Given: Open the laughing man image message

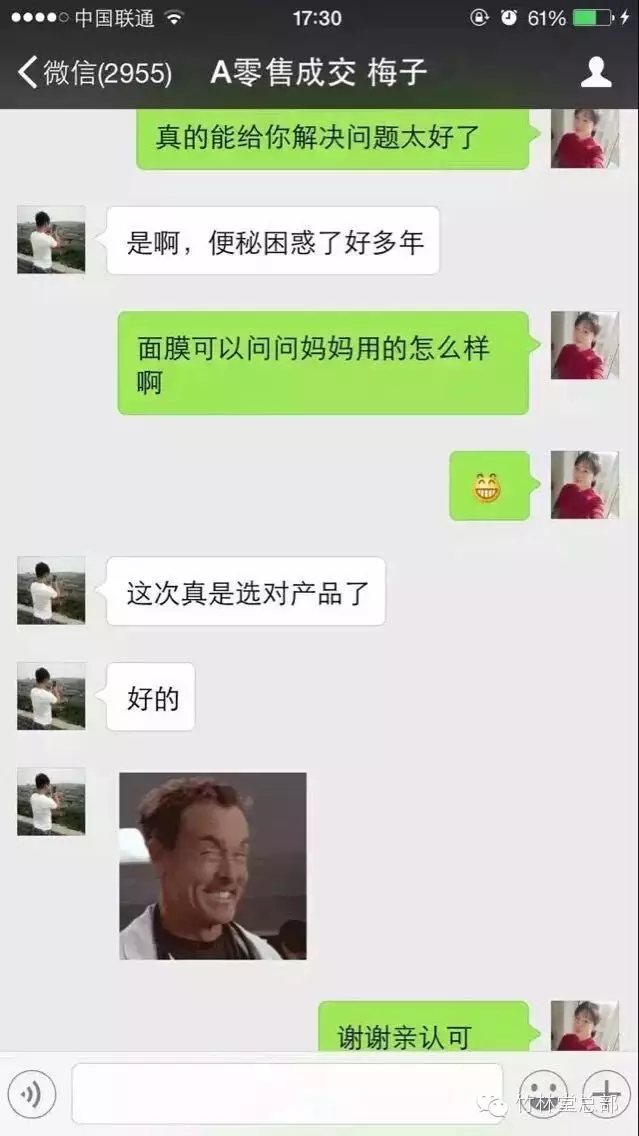Looking at the screenshot, I should [x=213, y=866].
